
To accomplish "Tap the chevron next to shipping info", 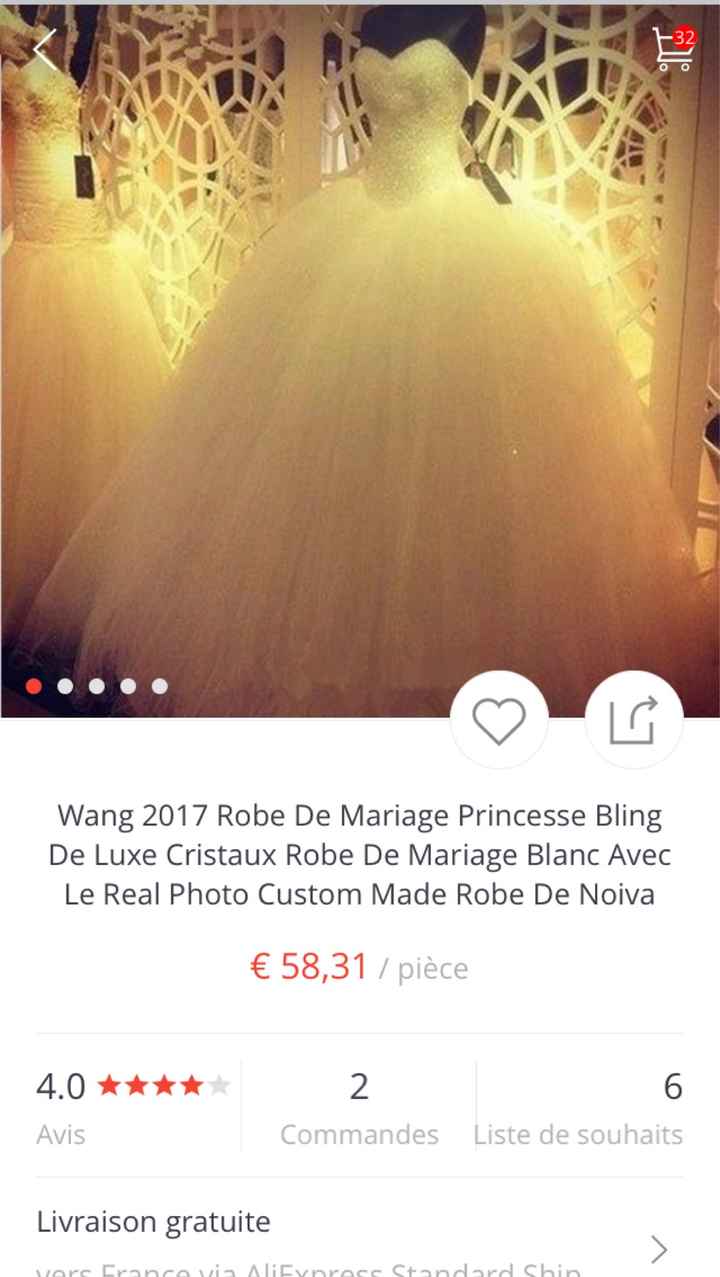I will coord(658,1249).
